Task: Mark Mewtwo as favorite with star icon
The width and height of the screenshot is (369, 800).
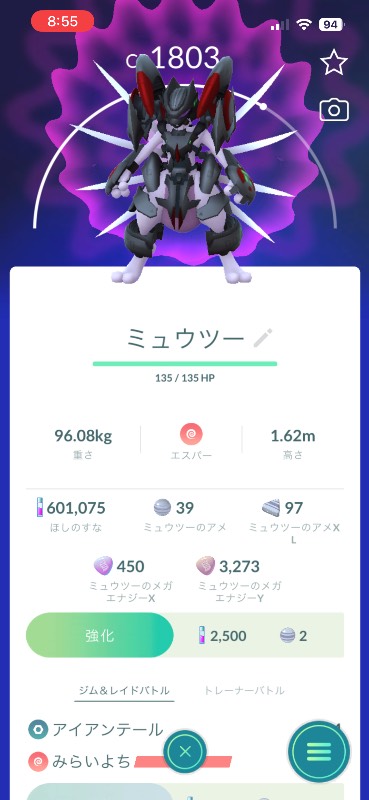Action: point(334,63)
